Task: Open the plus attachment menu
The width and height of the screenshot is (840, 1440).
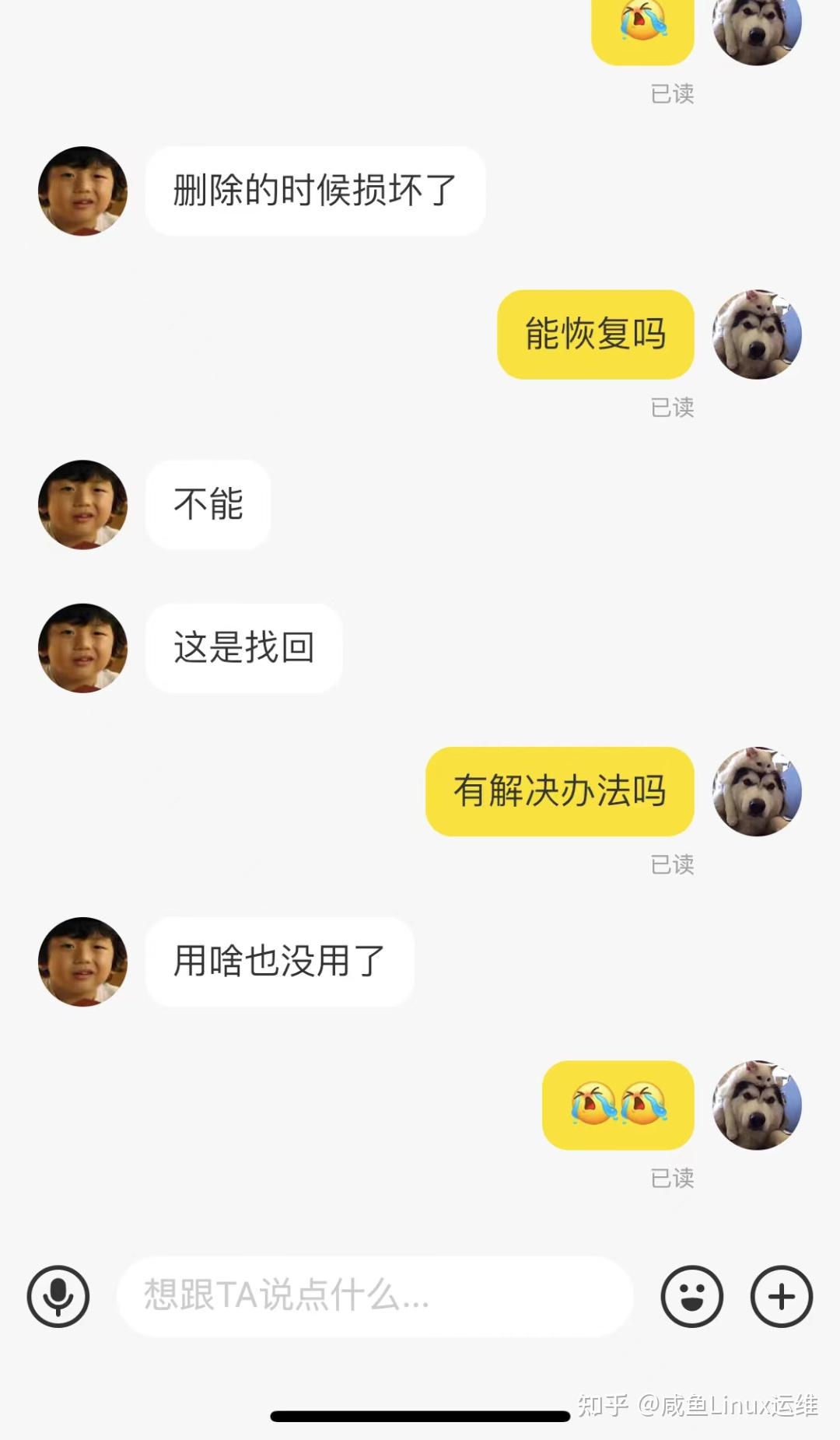Action: tap(781, 1296)
